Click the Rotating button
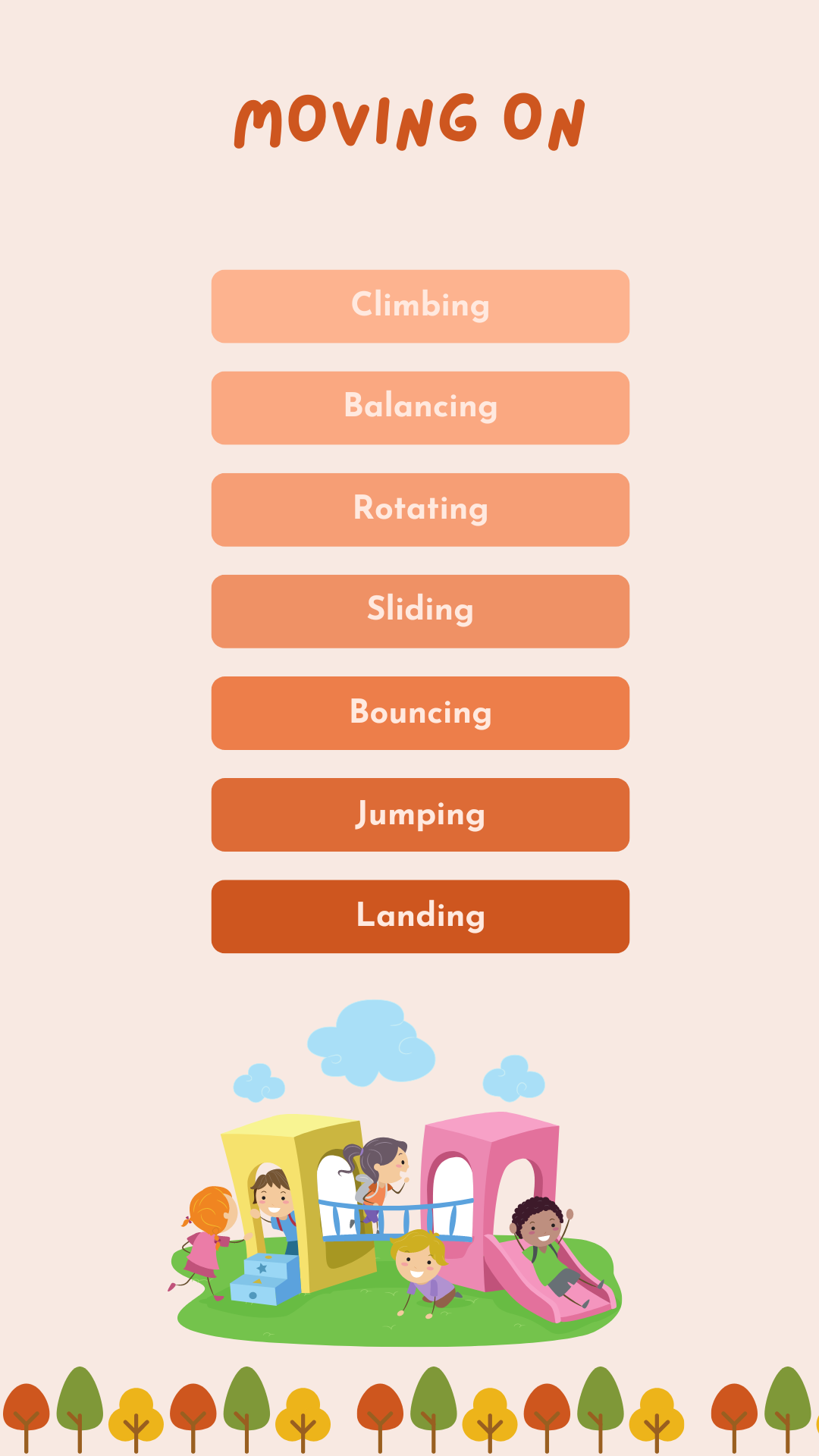The height and width of the screenshot is (1456, 819). 420,510
